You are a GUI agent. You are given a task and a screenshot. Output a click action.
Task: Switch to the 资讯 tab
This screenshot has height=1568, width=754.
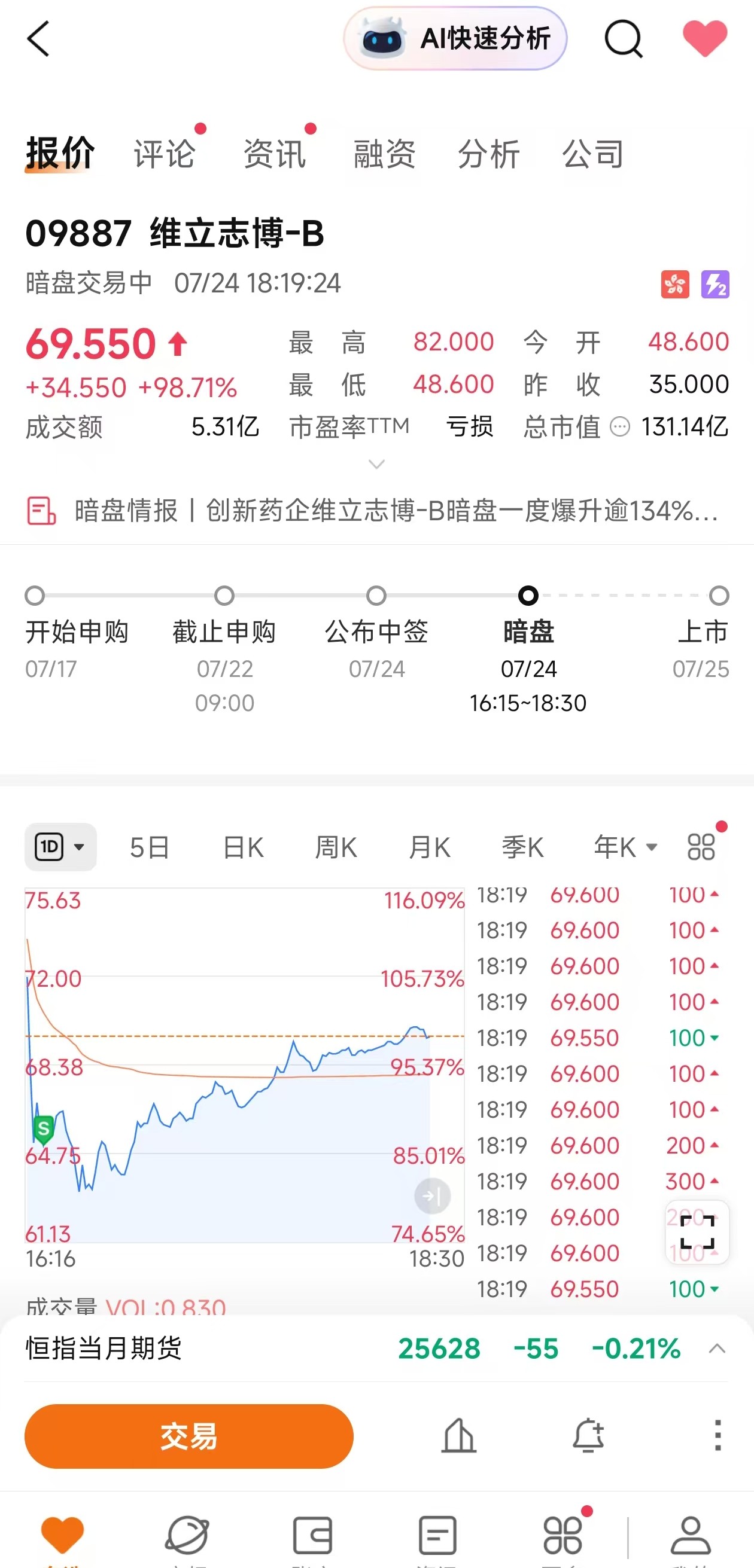tap(275, 152)
